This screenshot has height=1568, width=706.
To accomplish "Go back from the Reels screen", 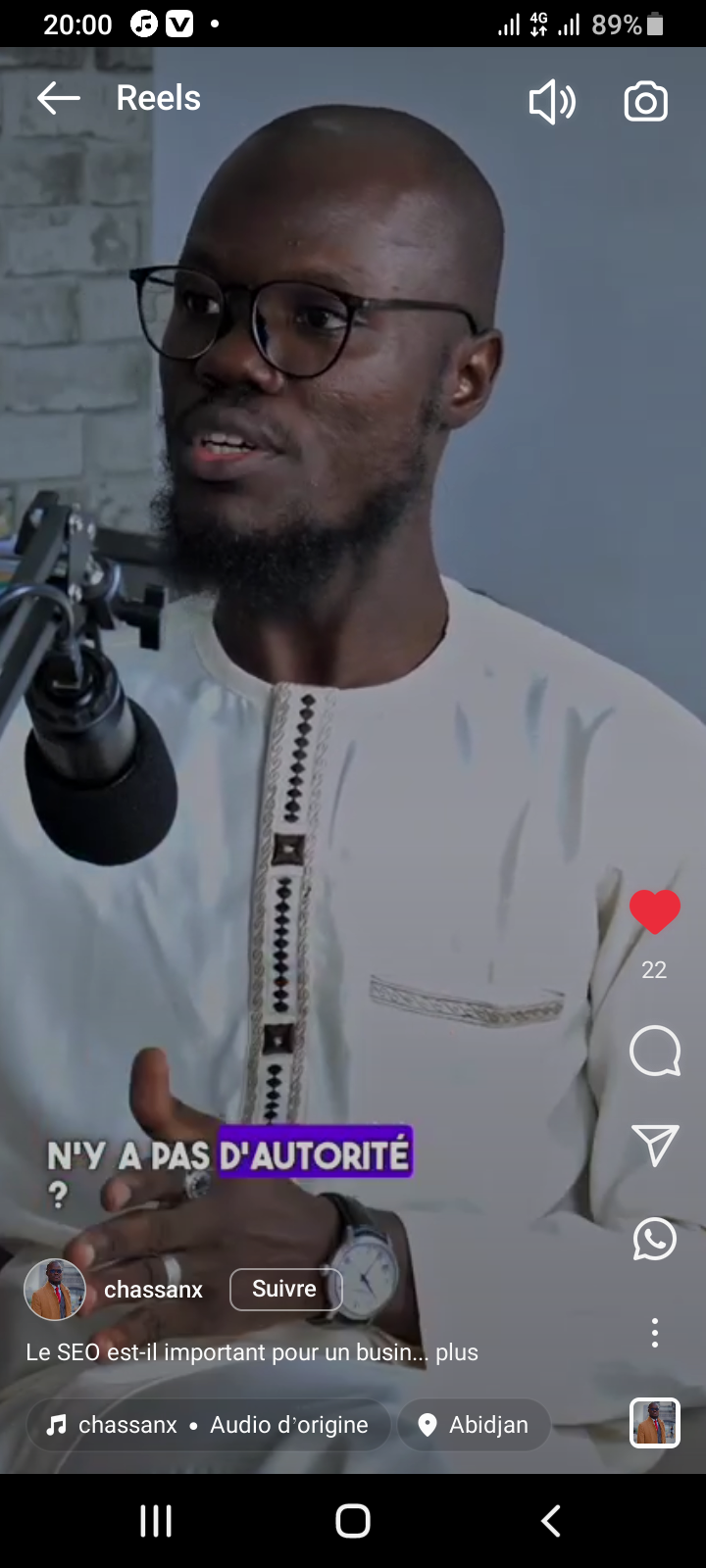I will [x=58, y=98].
